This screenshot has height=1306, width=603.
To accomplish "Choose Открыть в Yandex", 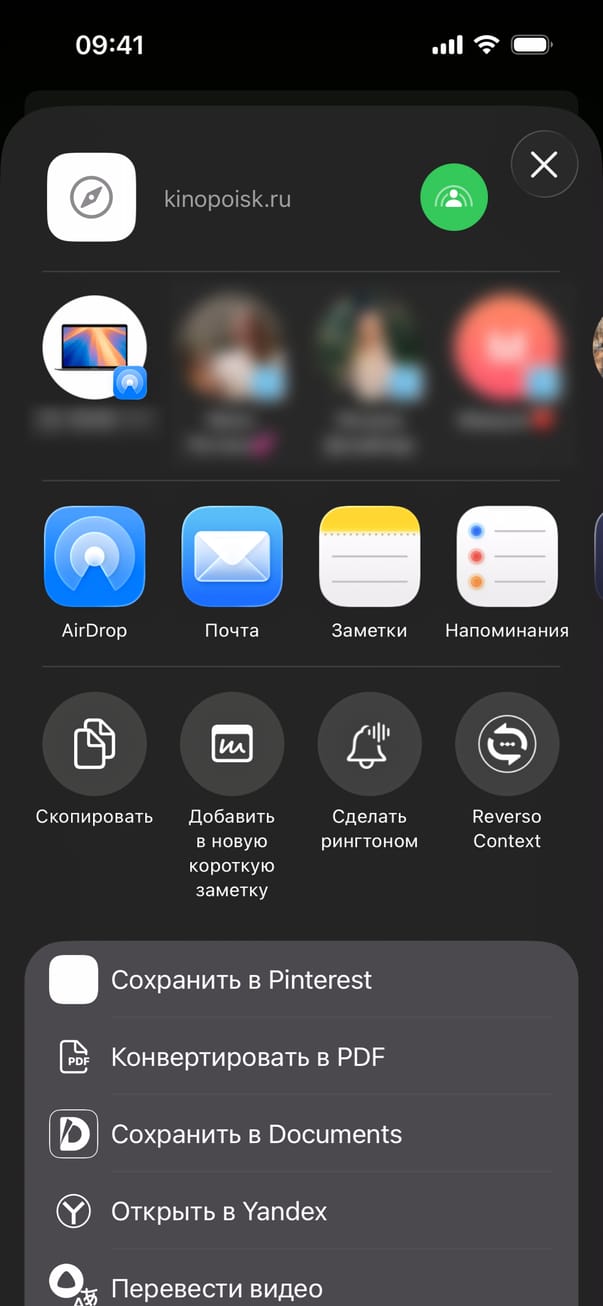I will click(300, 1211).
